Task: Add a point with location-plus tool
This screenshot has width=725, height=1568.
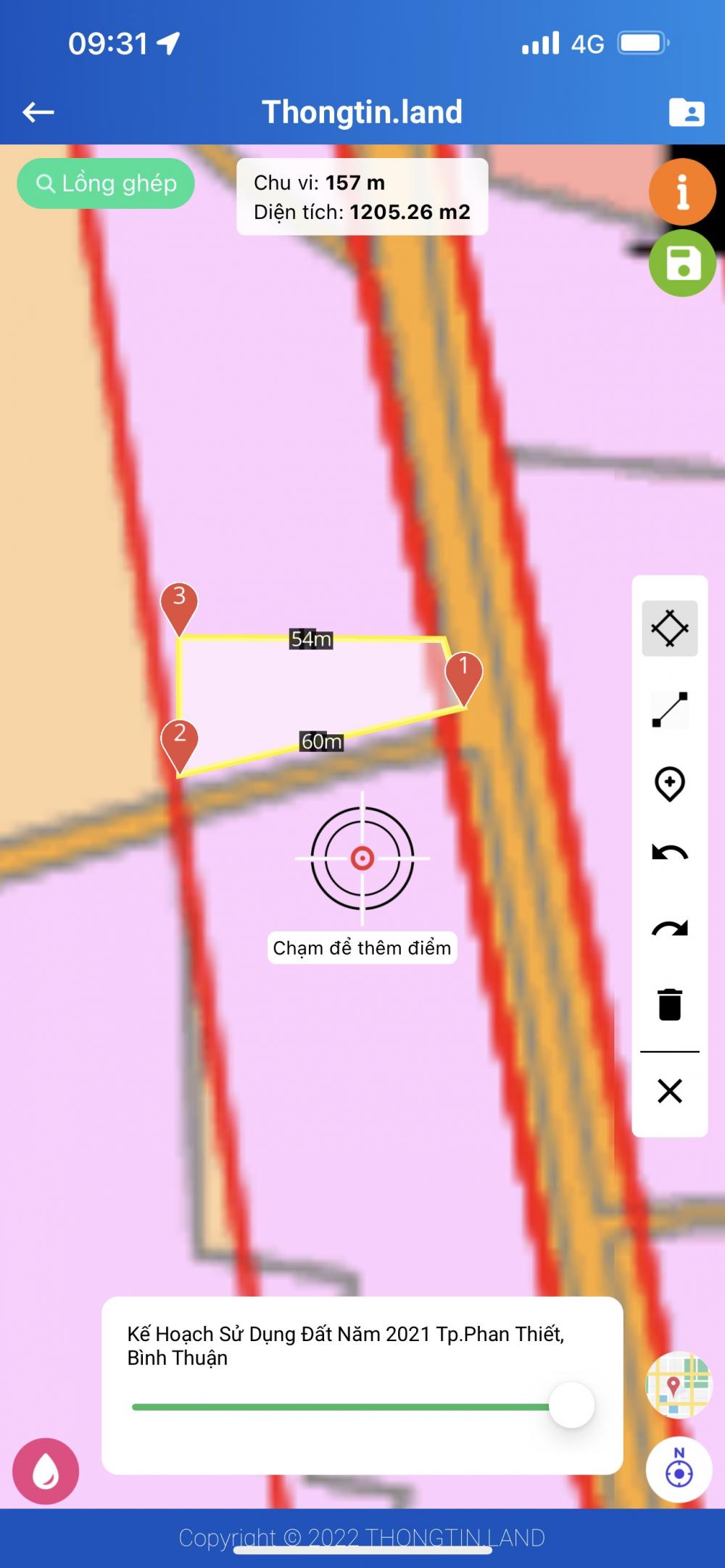Action: [x=670, y=784]
